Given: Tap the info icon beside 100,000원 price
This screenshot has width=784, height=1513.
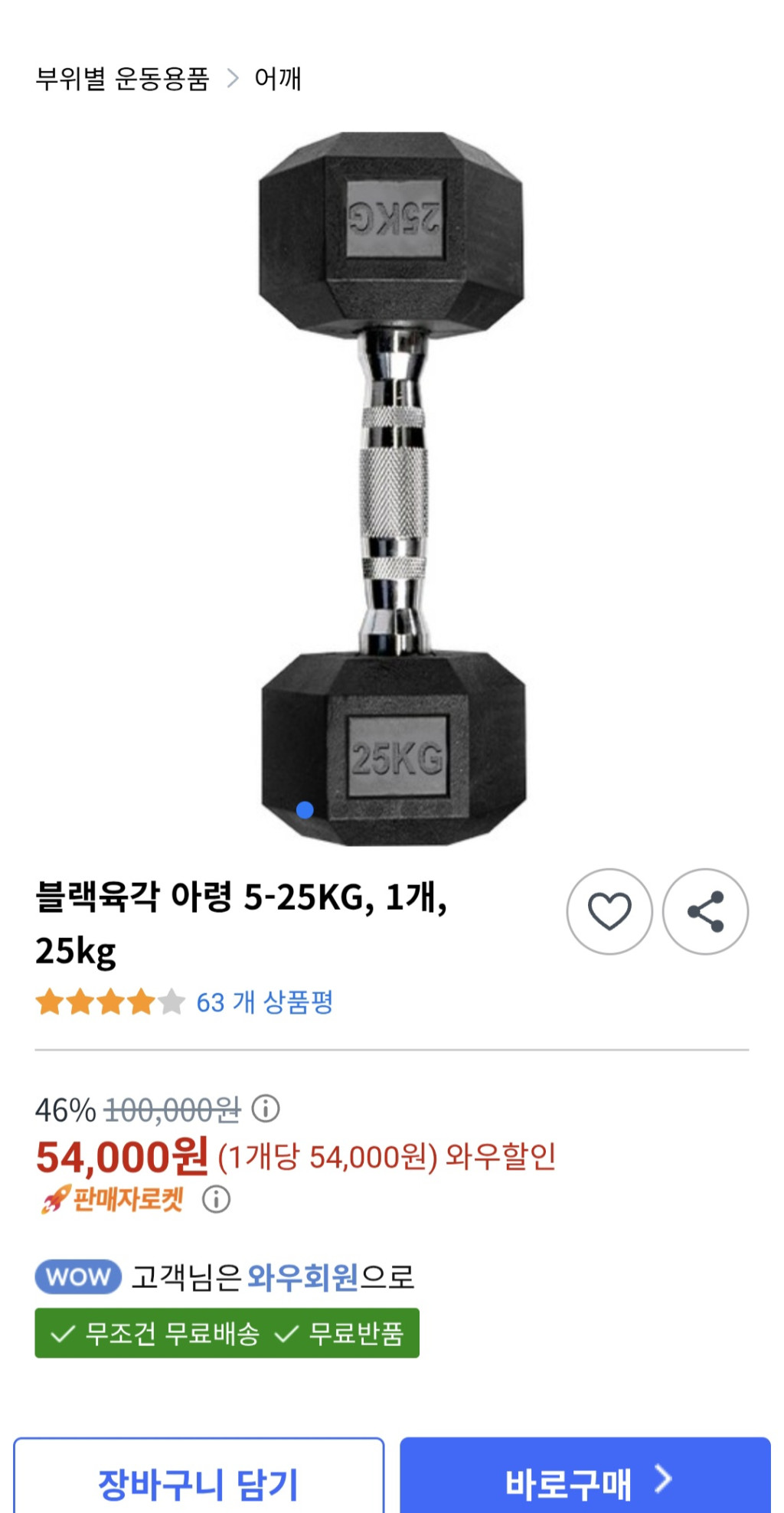Looking at the screenshot, I should coord(266,1108).
